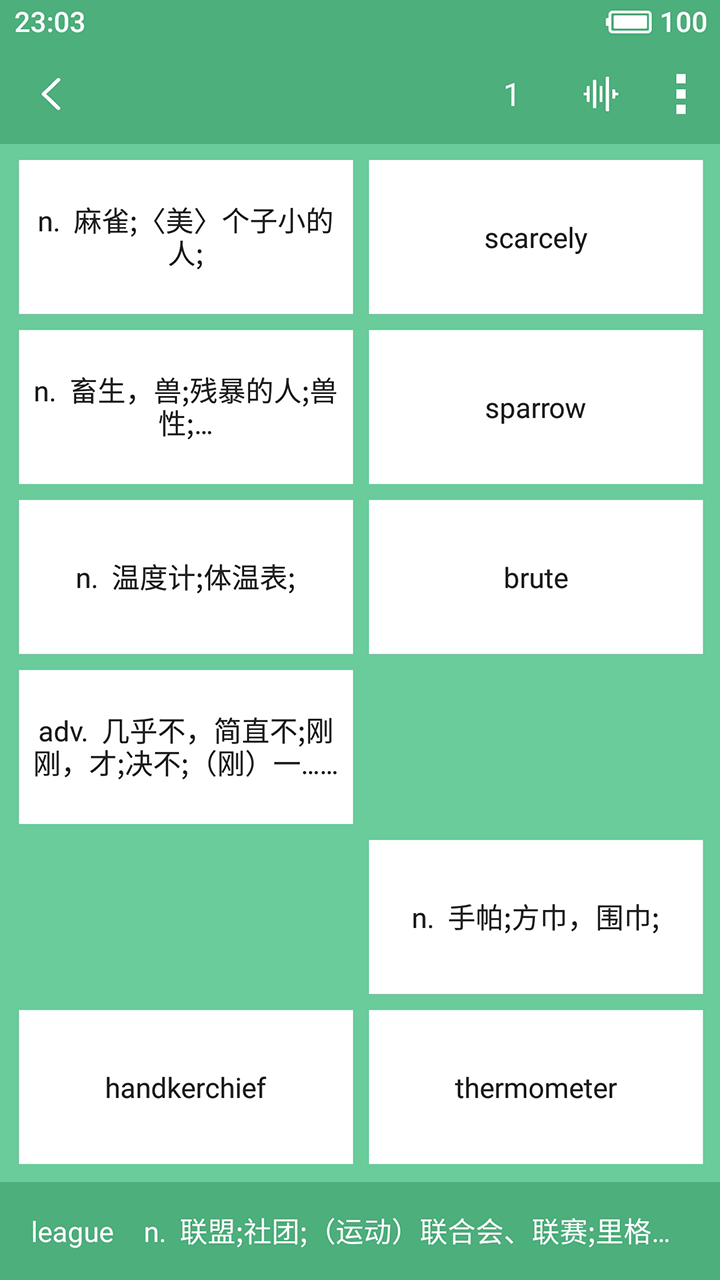Tap the adv. 几乎不 definition card
Viewport: 720px width, 1280px height.
pos(186,747)
